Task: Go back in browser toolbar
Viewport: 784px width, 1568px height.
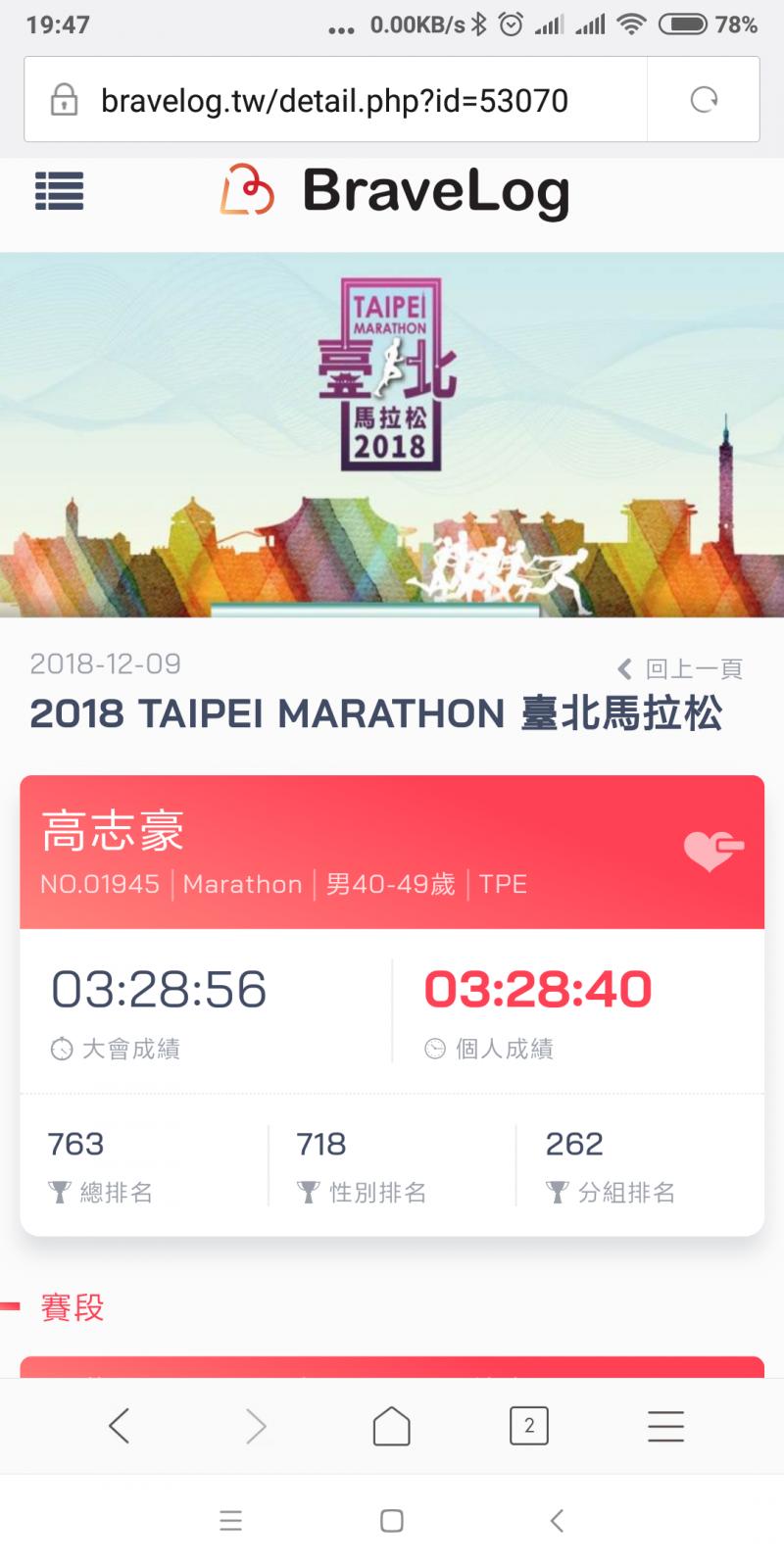Action: (x=119, y=1426)
